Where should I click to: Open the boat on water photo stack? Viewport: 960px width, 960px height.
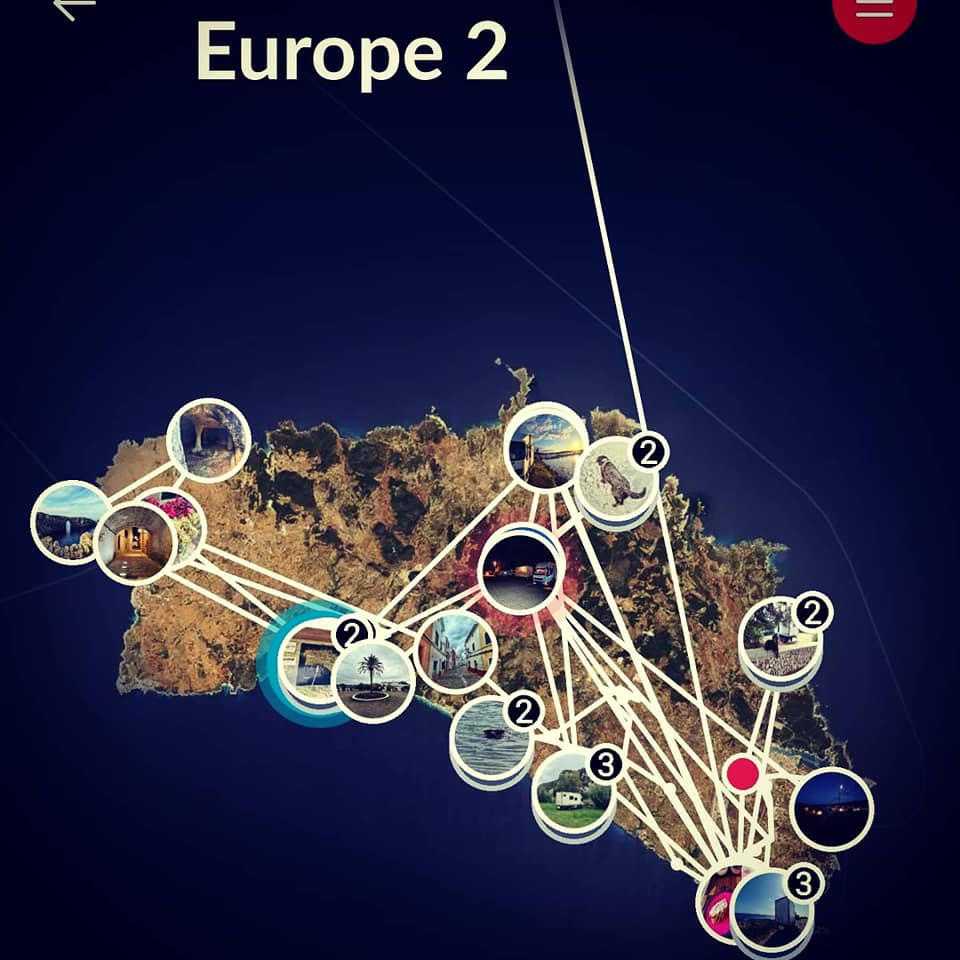491,739
